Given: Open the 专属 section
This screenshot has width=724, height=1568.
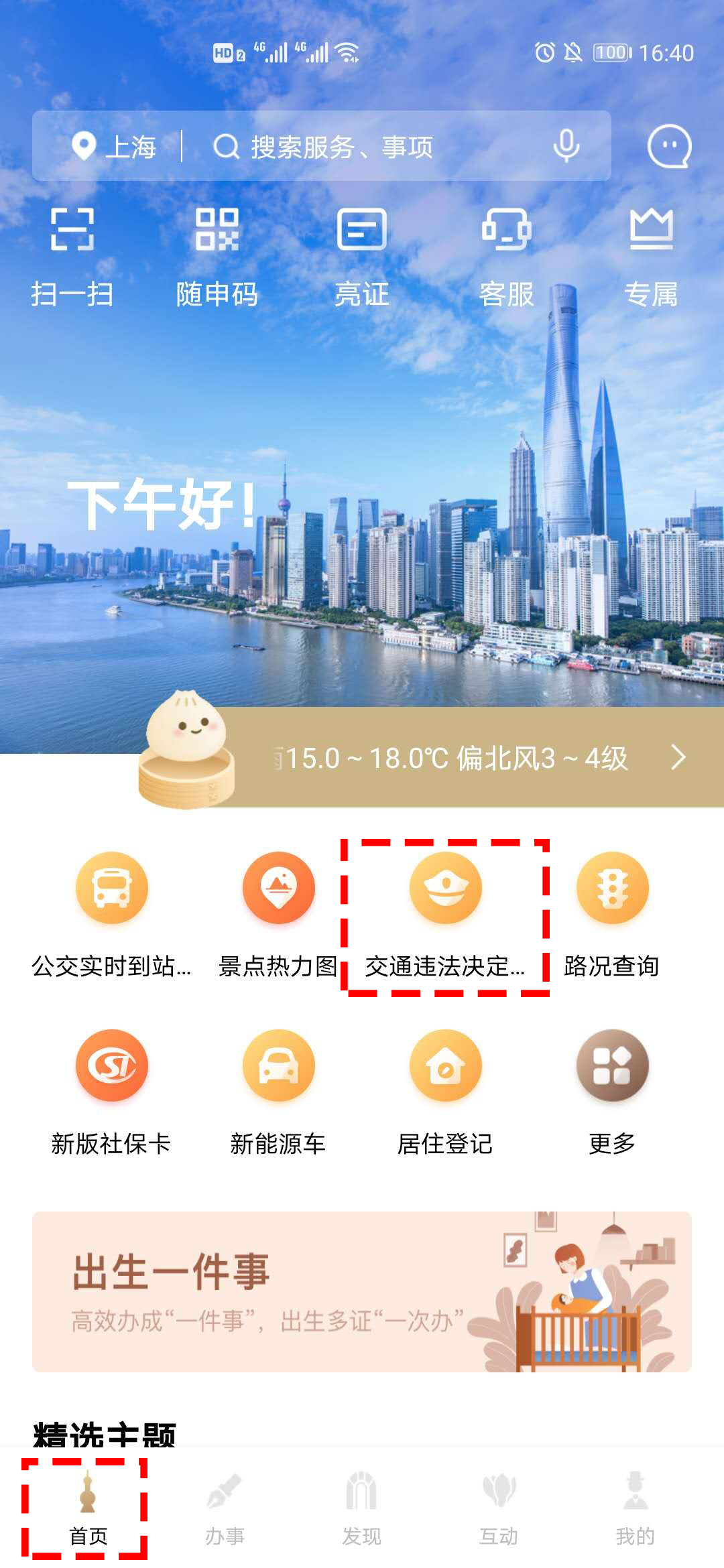Looking at the screenshot, I should coord(651,255).
